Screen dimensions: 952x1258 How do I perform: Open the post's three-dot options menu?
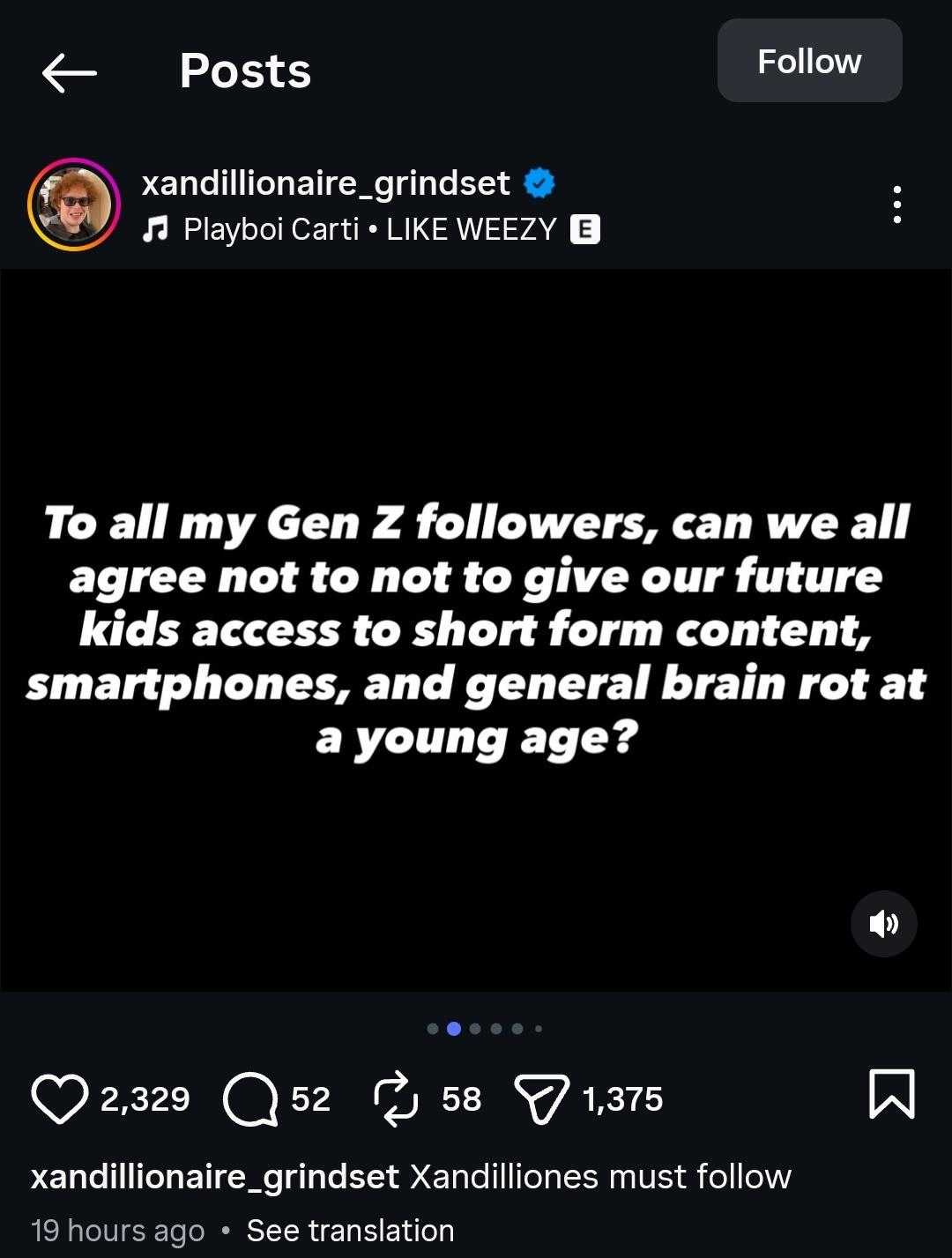click(896, 205)
